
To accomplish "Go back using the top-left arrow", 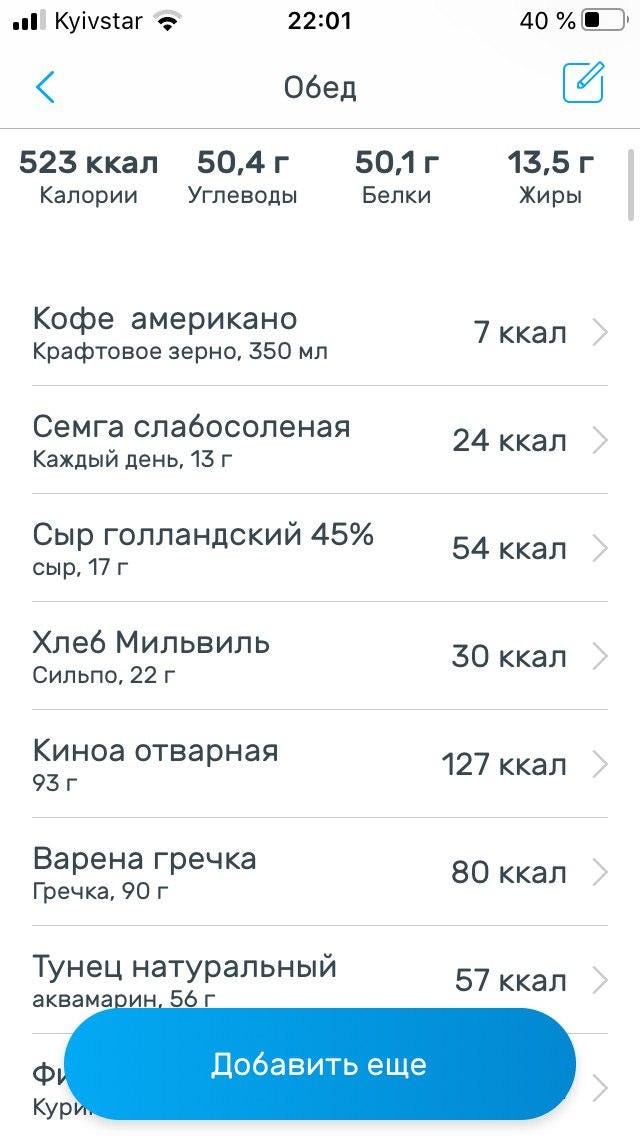I will pyautogui.click(x=46, y=87).
